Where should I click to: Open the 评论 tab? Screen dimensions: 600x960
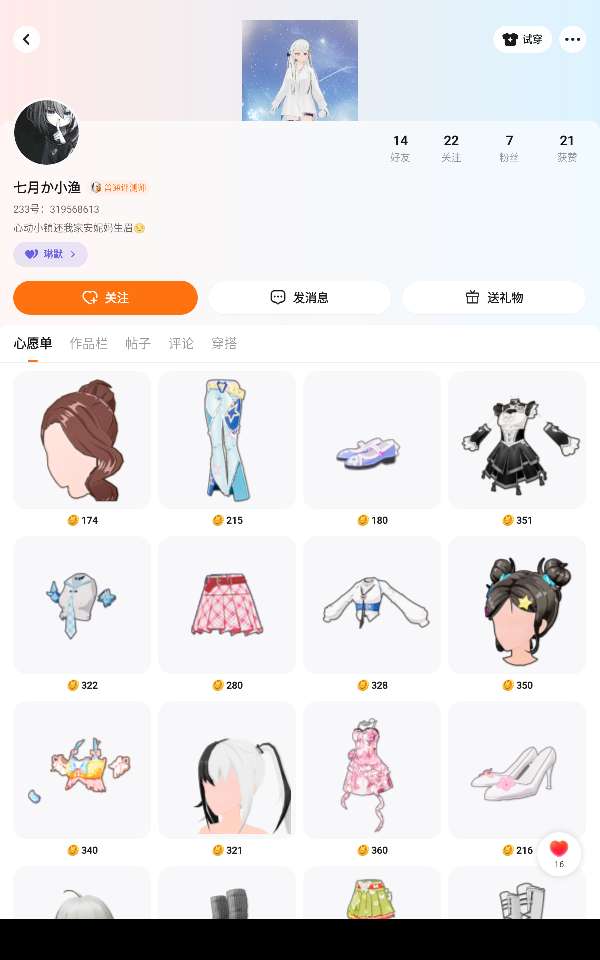click(181, 343)
